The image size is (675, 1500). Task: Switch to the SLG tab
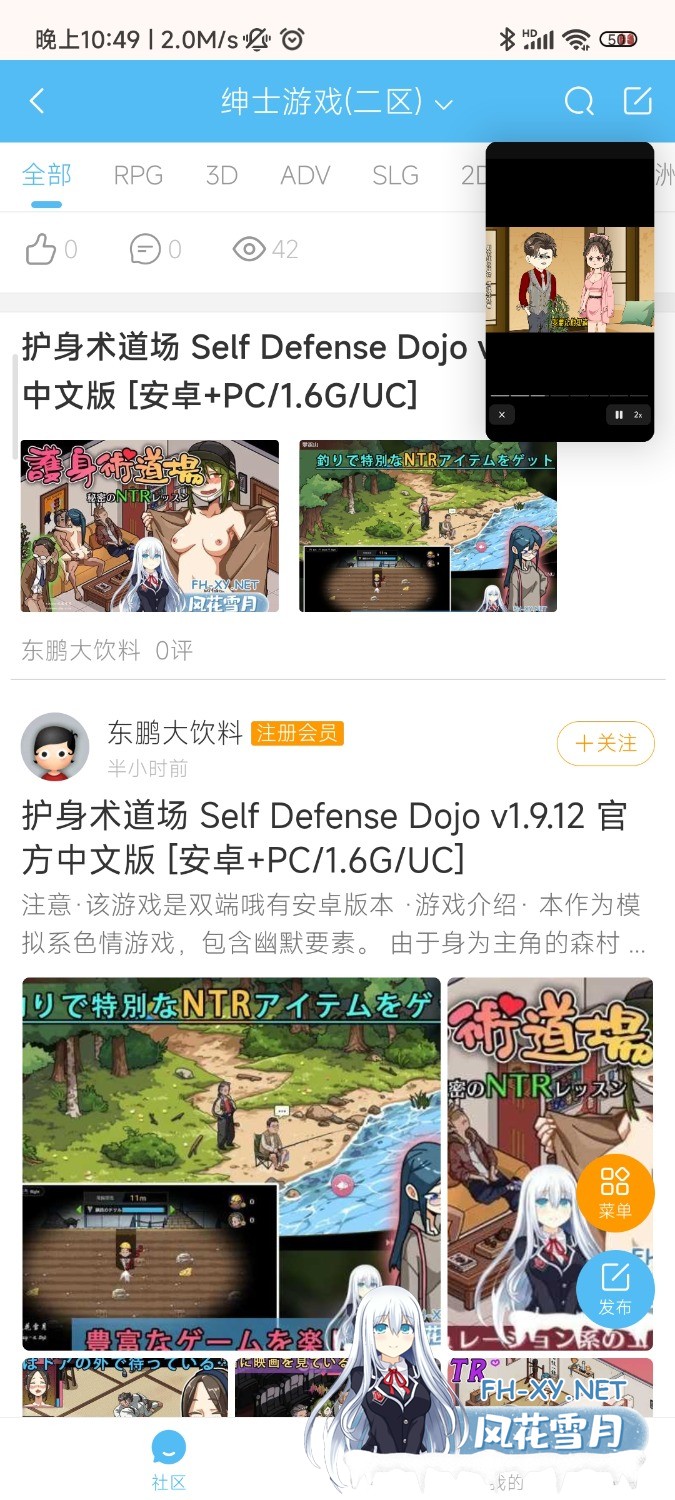pyautogui.click(x=395, y=176)
